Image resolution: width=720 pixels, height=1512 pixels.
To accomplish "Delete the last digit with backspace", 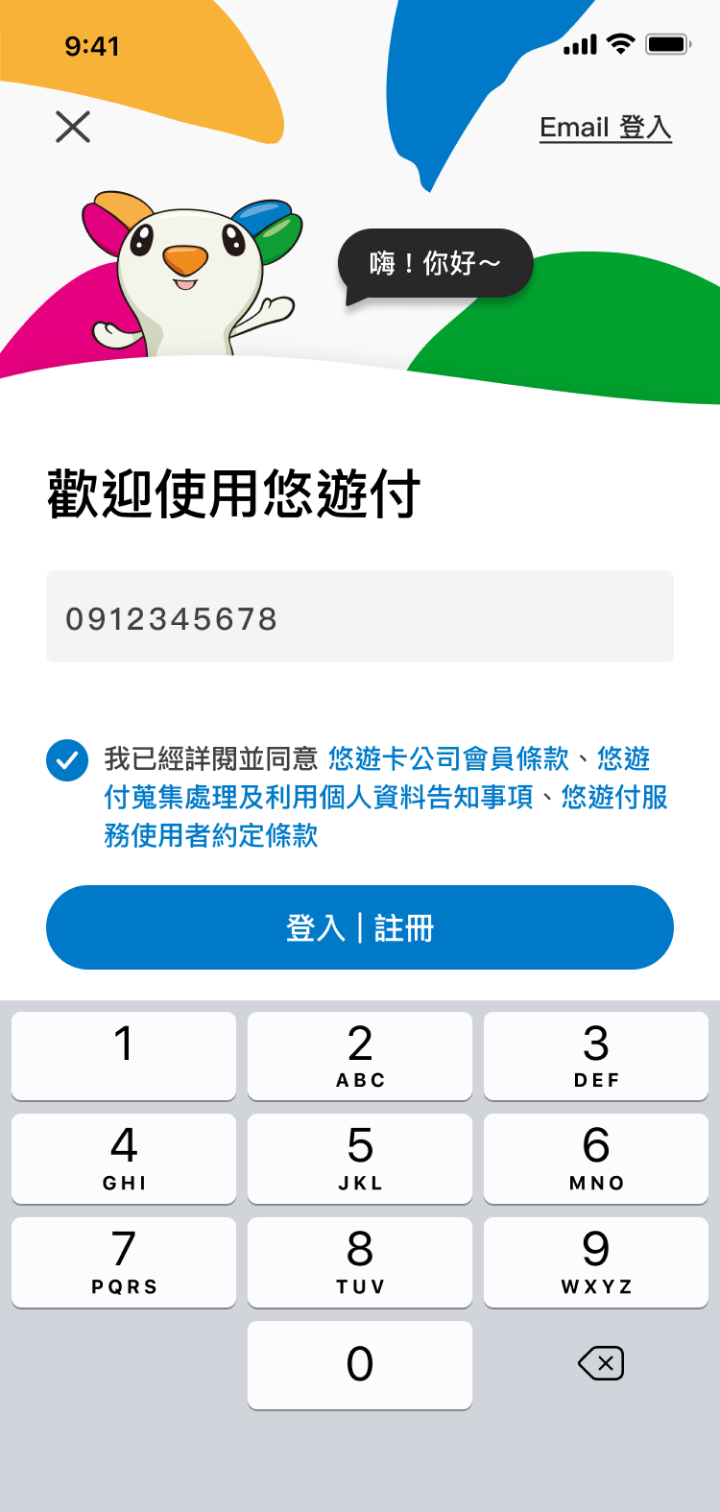I will click(600, 1364).
